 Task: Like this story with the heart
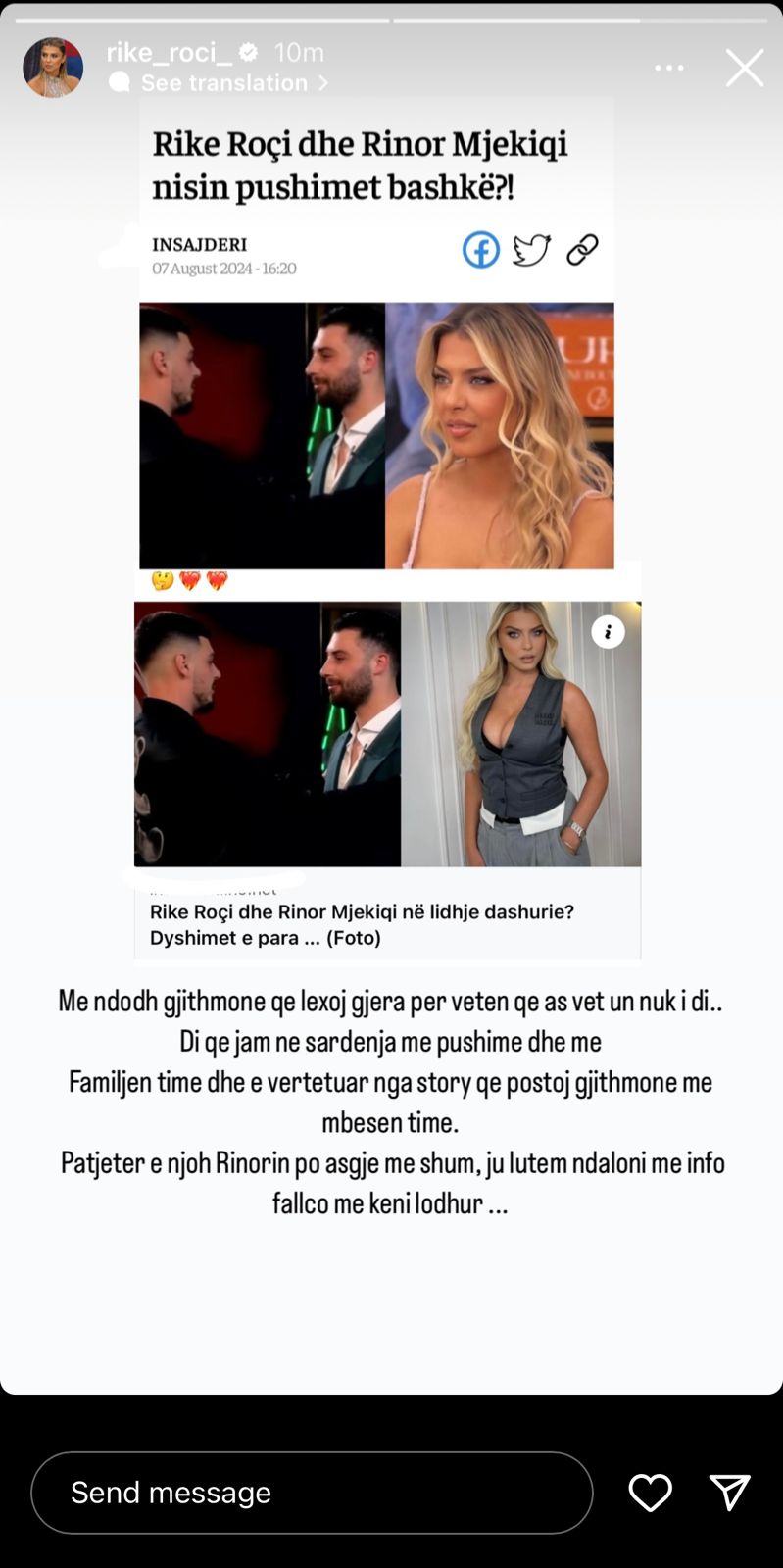click(x=650, y=1493)
